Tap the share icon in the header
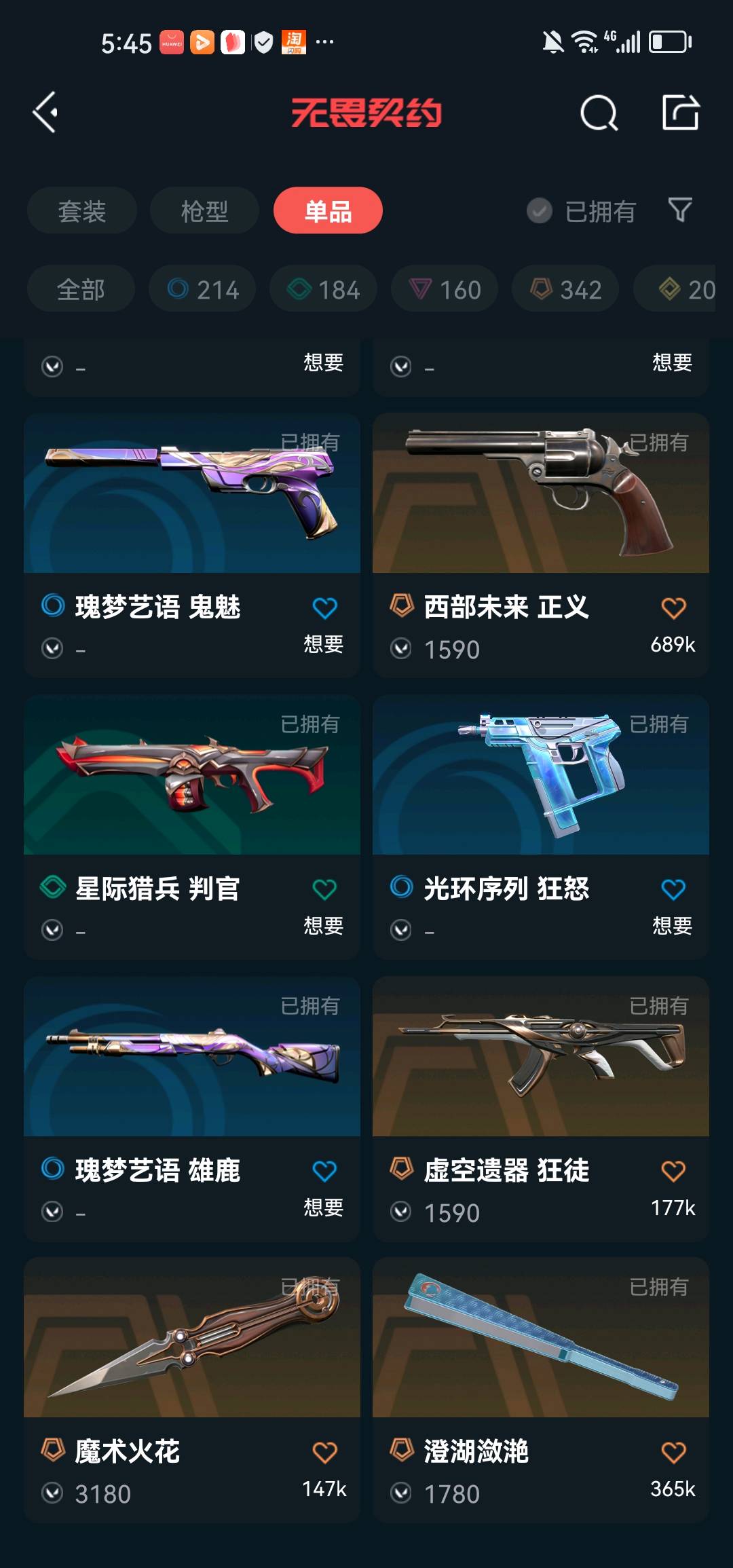The height and width of the screenshot is (1568, 733). click(681, 112)
